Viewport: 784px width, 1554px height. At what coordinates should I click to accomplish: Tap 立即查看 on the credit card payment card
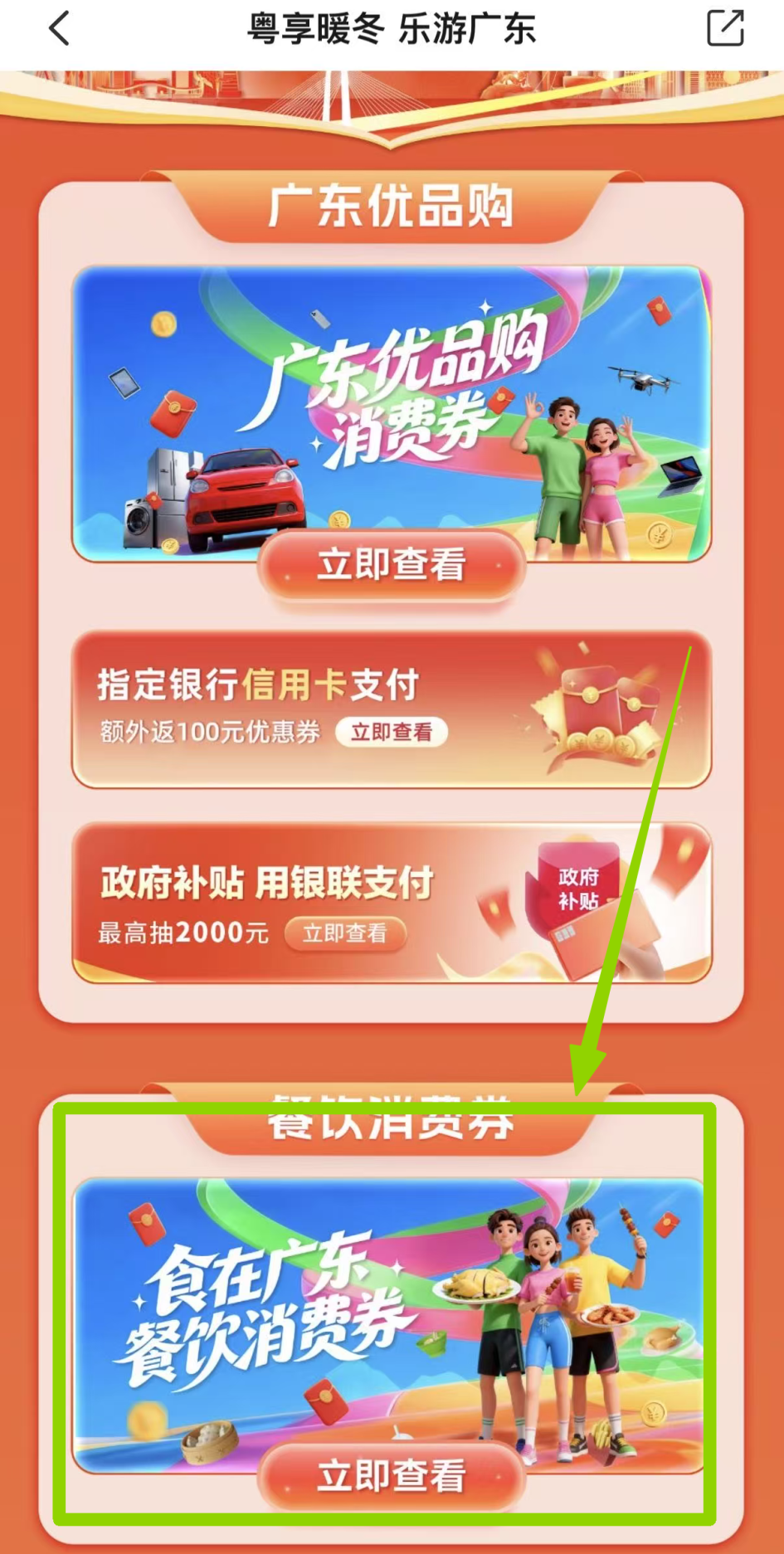[x=391, y=732]
